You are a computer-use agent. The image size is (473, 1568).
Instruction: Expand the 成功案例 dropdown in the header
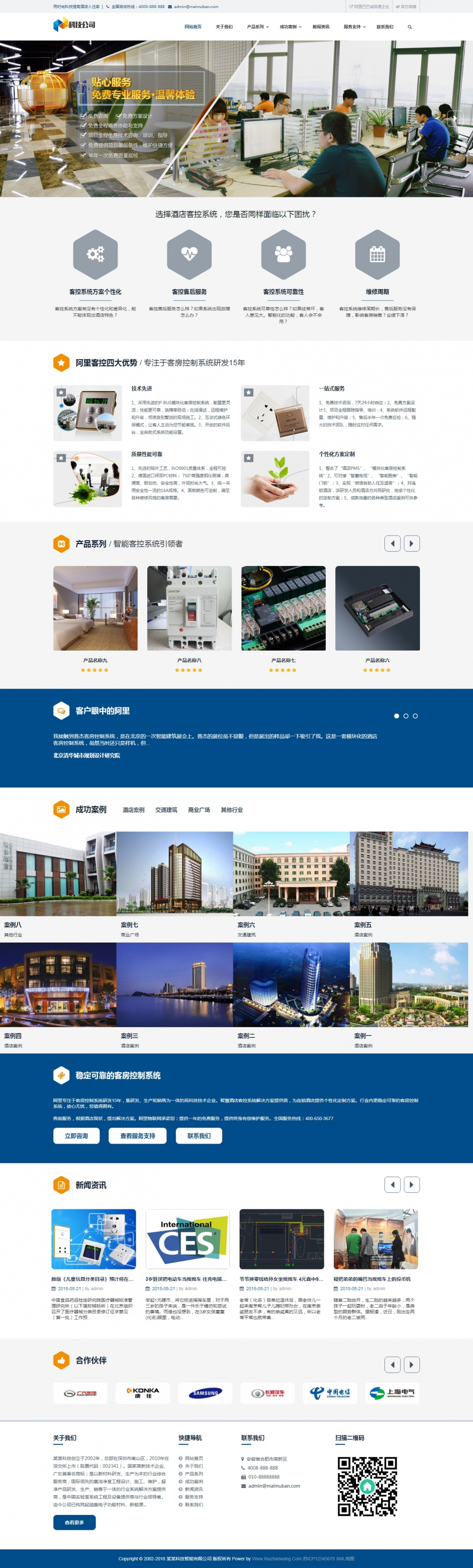tap(290, 27)
